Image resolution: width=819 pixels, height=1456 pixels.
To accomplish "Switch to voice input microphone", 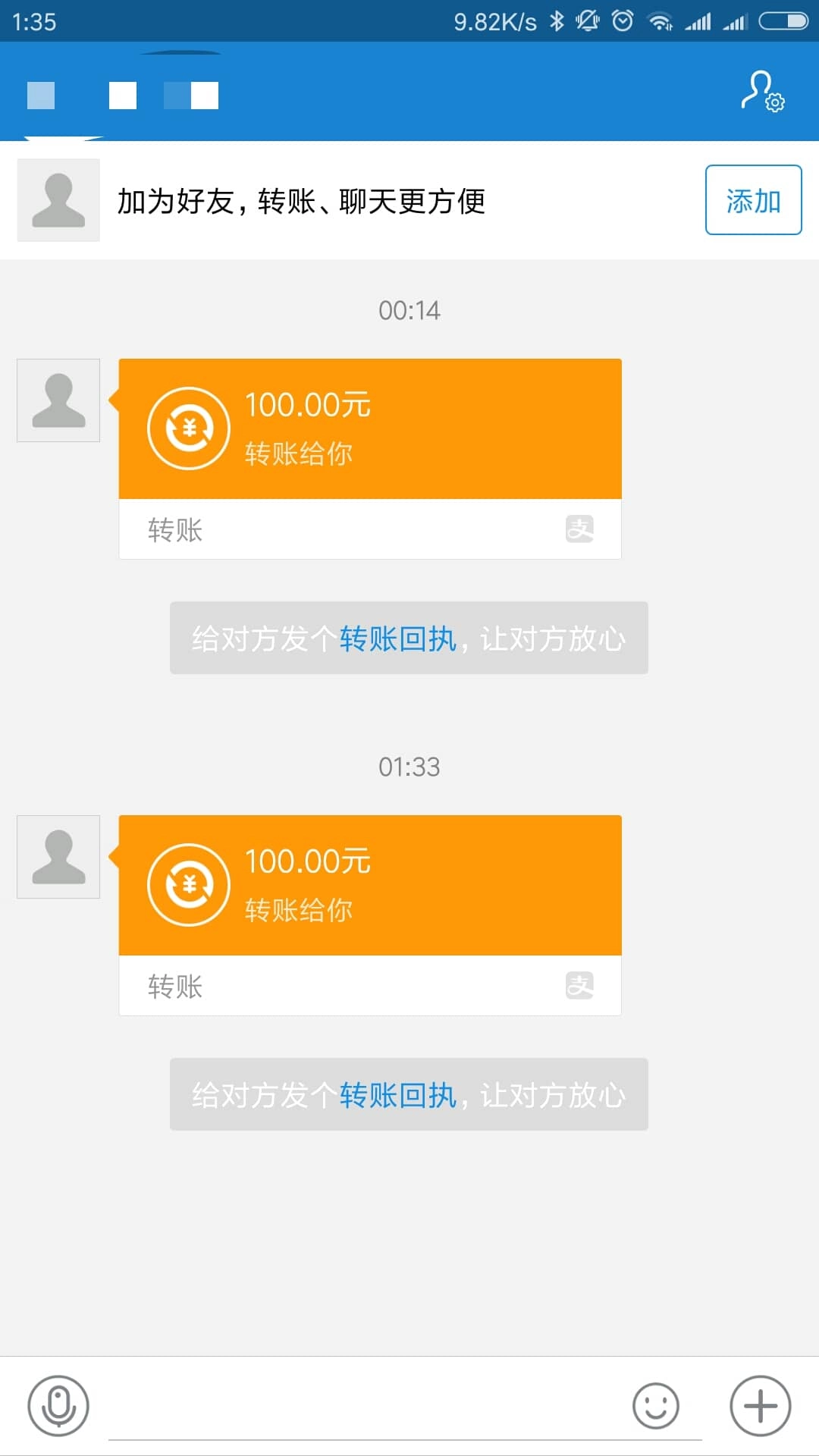I will [x=58, y=1406].
